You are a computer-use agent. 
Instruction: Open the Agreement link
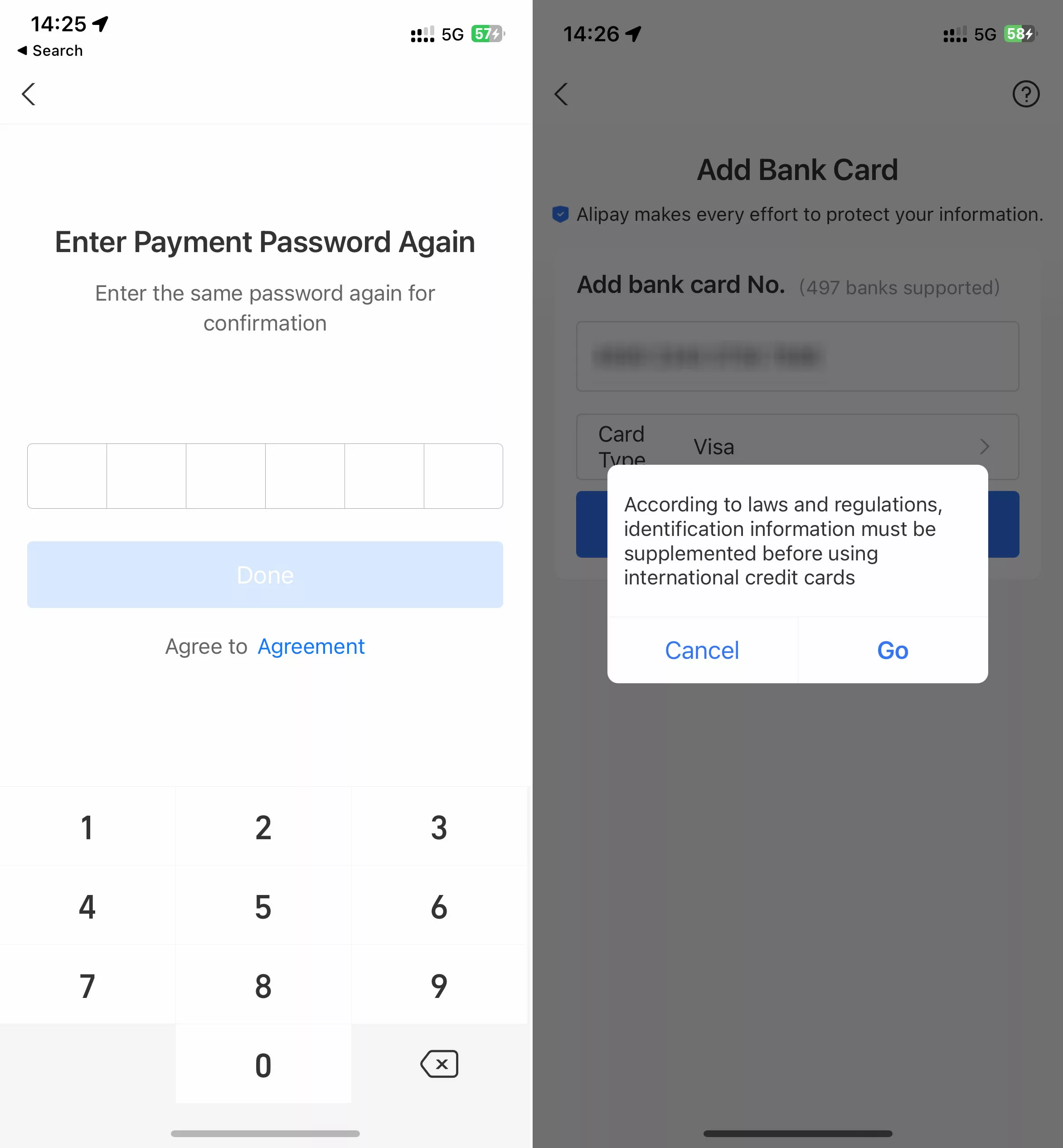pyautogui.click(x=311, y=646)
